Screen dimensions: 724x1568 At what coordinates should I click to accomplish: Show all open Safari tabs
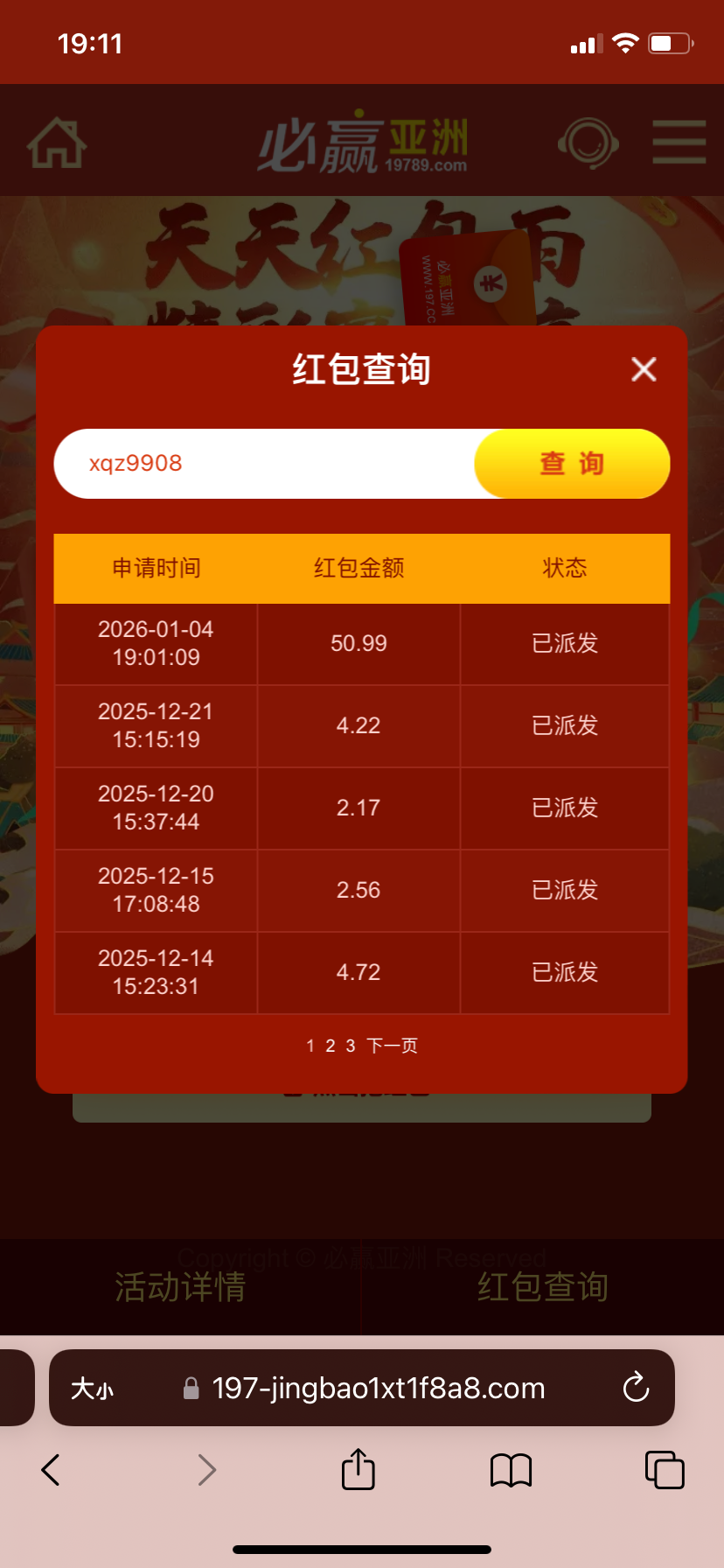(665, 1470)
